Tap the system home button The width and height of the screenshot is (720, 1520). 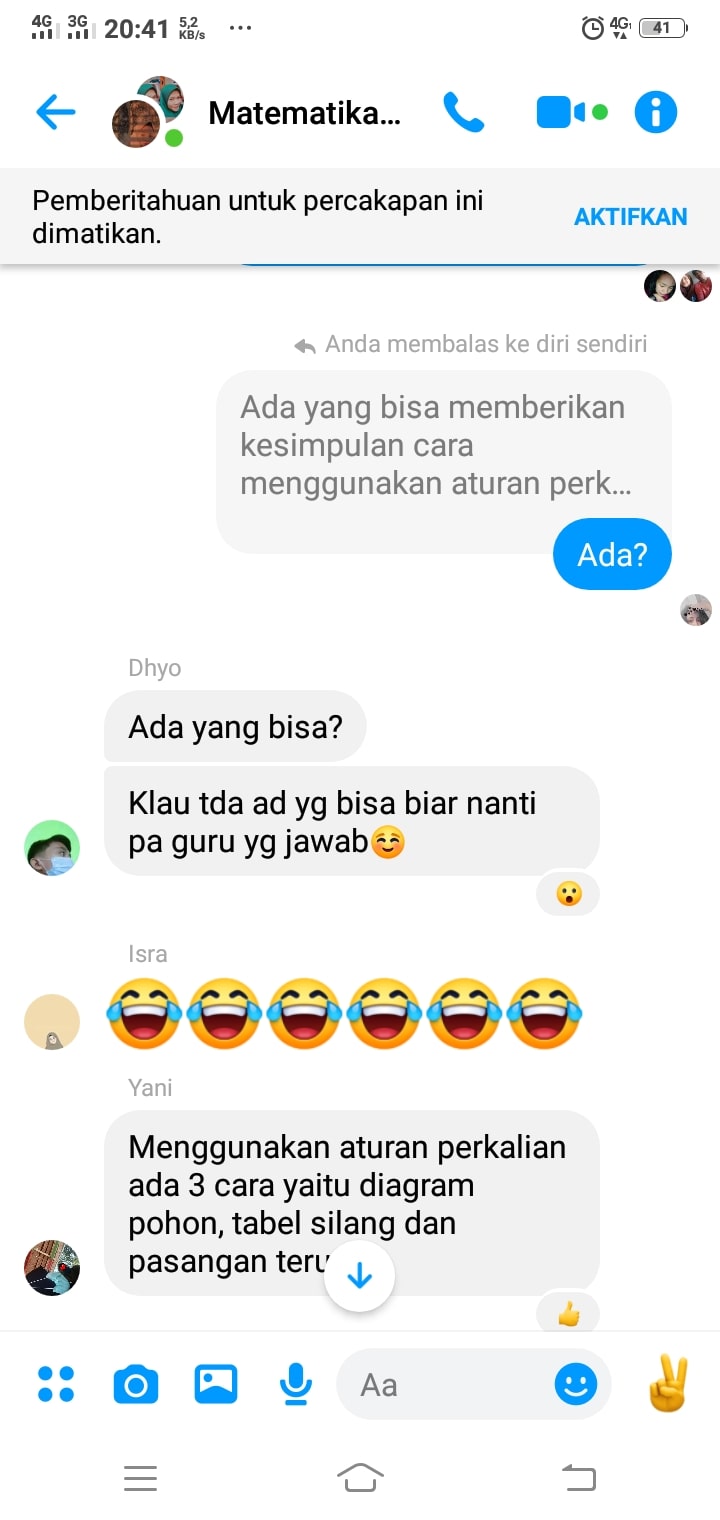(x=360, y=1477)
